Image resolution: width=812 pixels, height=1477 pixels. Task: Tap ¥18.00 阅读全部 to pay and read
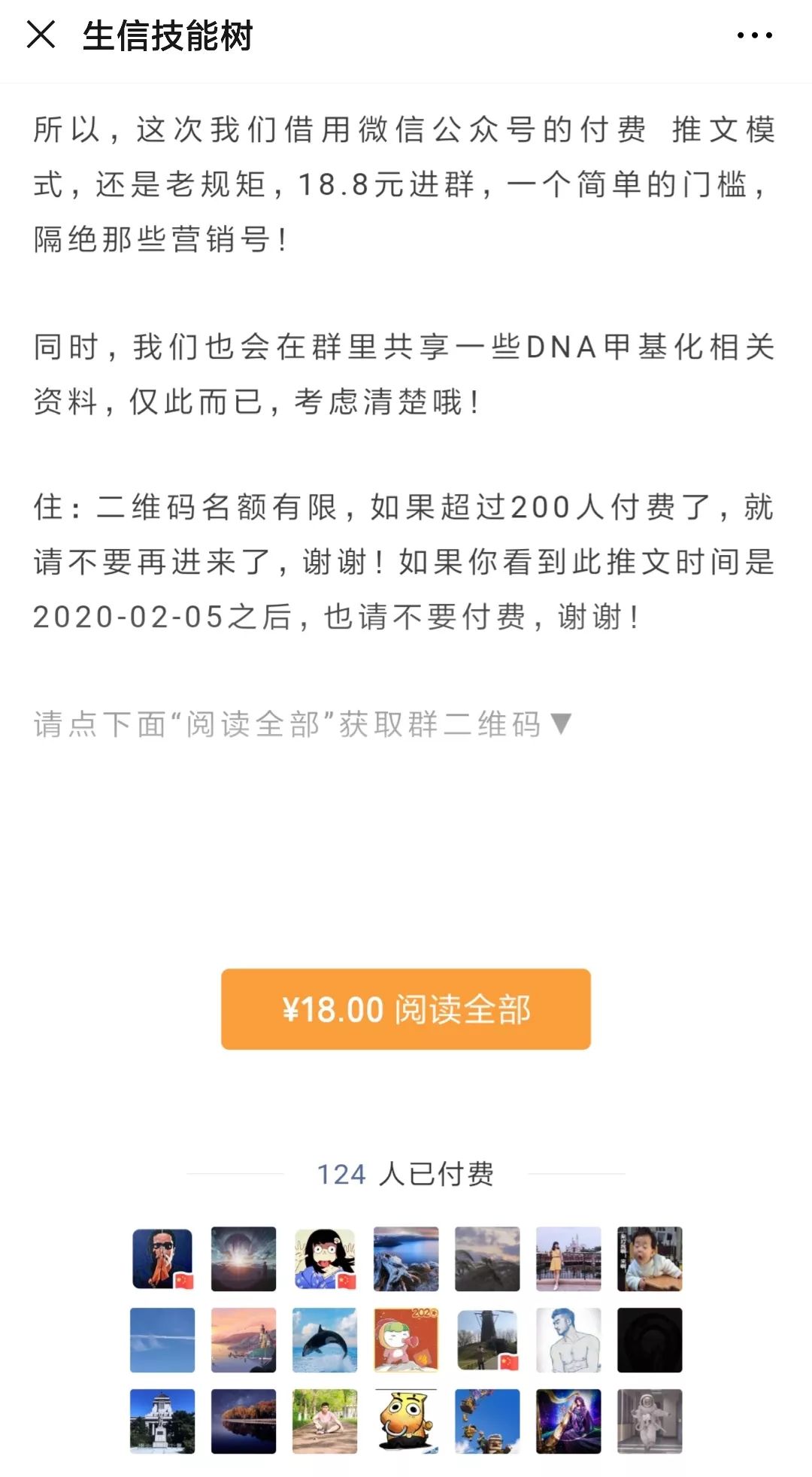coord(406,1008)
